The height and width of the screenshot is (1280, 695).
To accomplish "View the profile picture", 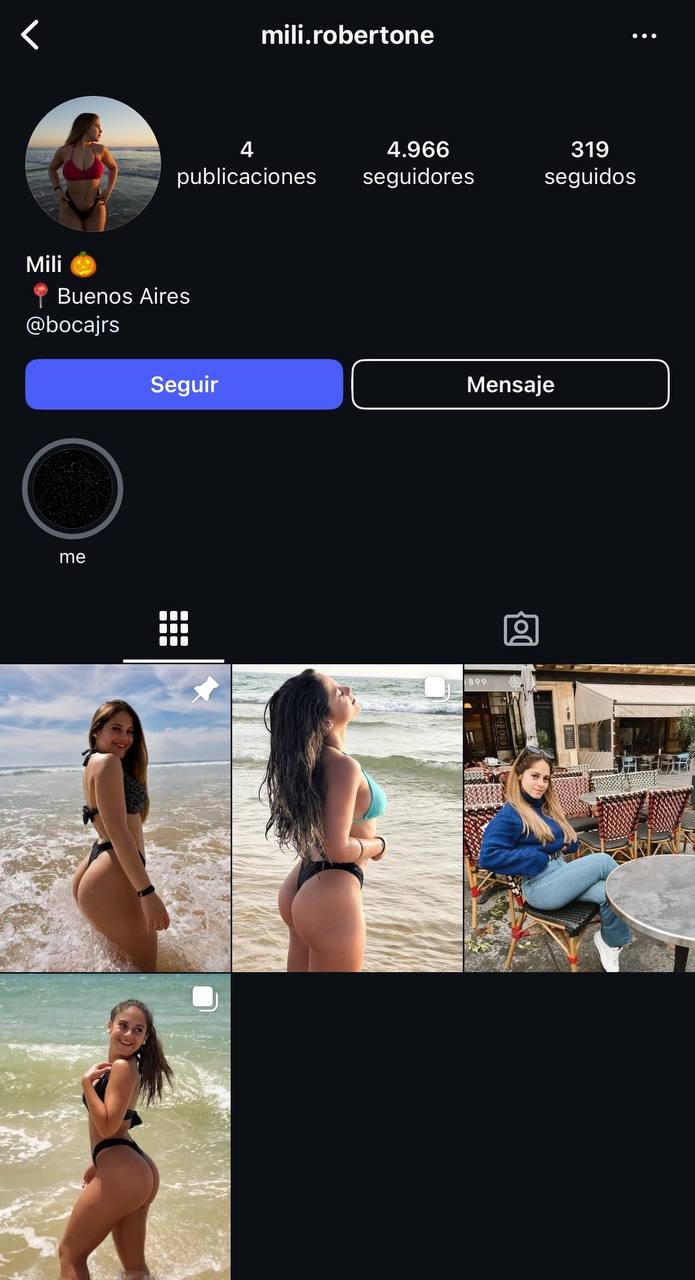I will pyautogui.click(x=92, y=164).
